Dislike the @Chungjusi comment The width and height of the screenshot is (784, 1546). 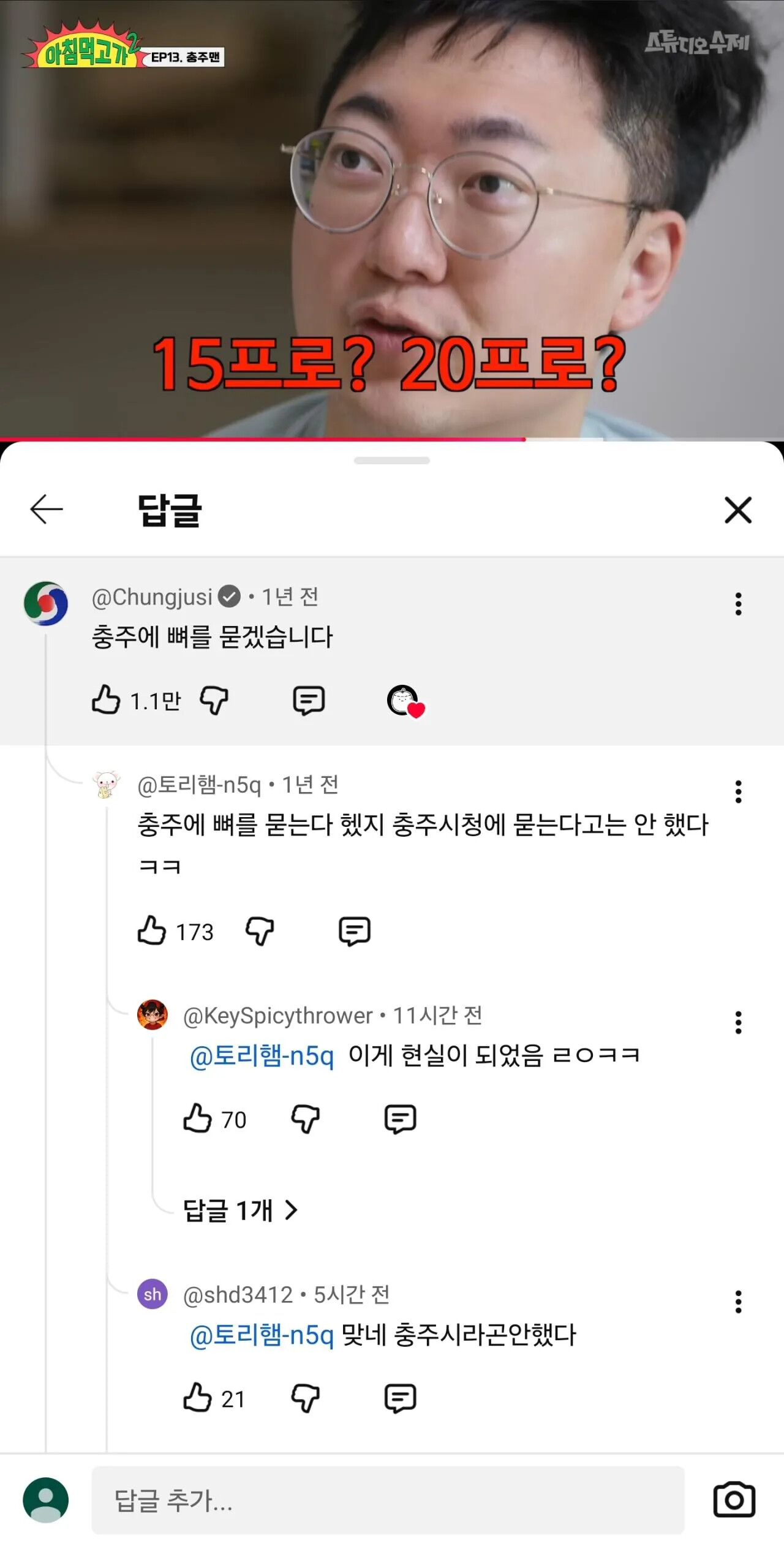coord(214,699)
